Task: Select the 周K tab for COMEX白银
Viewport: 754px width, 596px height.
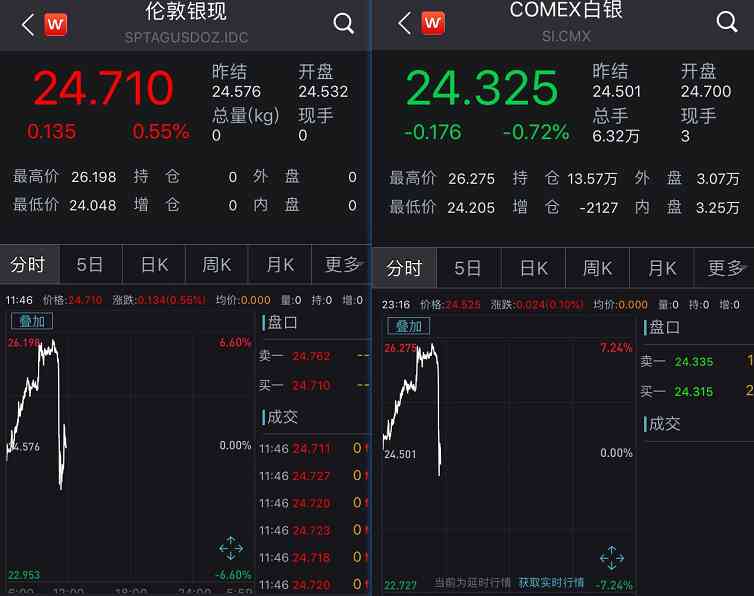Action: pyautogui.click(x=597, y=268)
